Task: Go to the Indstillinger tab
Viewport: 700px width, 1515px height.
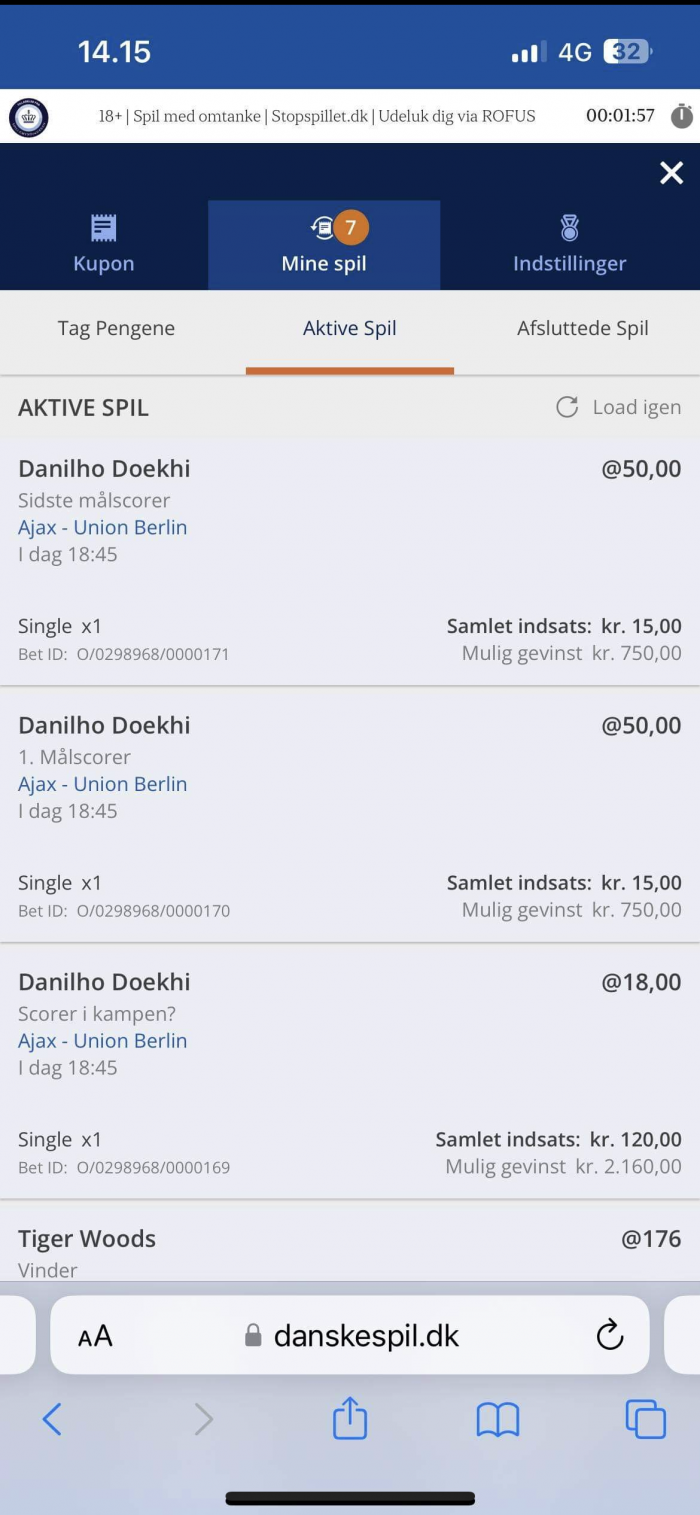Action: coord(569,245)
